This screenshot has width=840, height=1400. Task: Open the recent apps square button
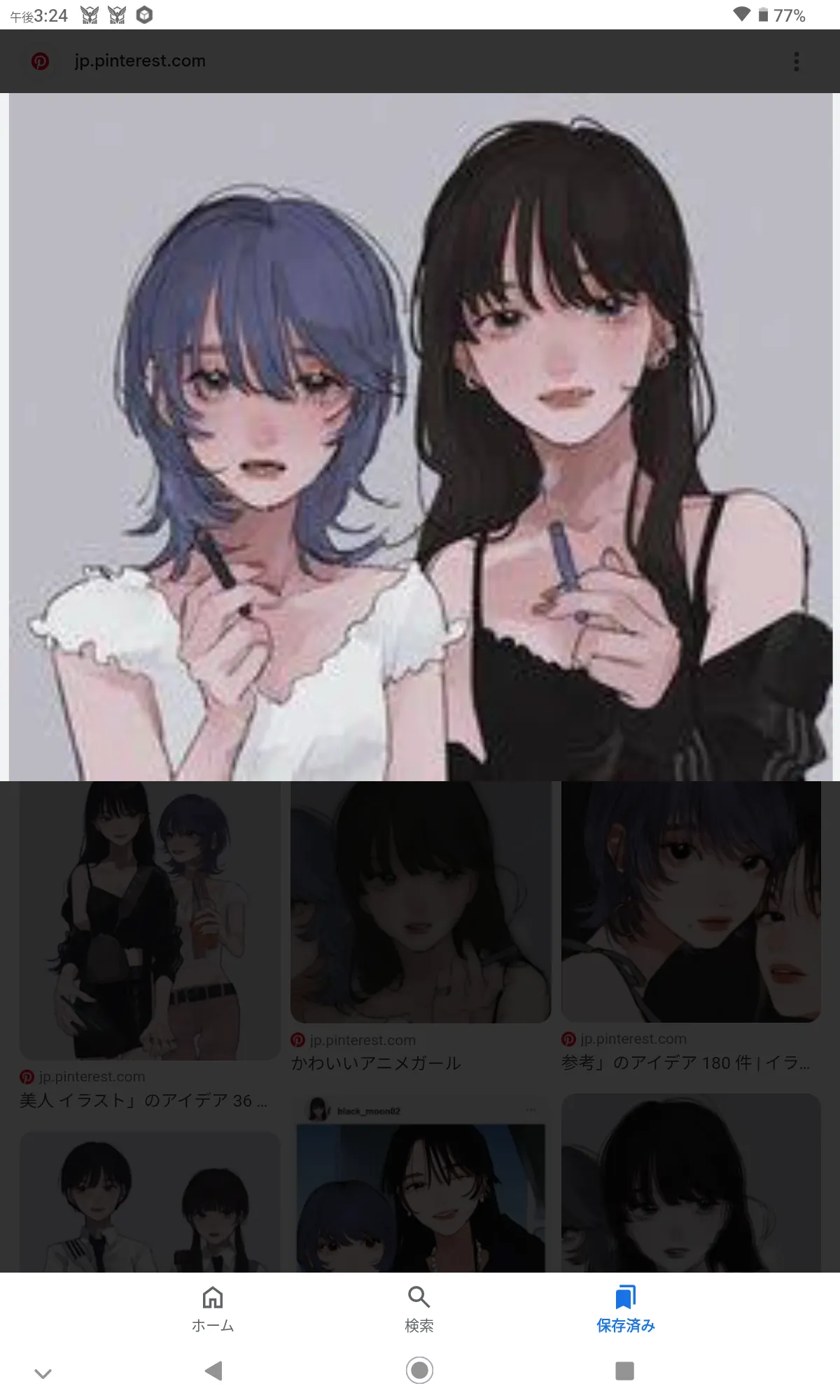click(624, 1371)
